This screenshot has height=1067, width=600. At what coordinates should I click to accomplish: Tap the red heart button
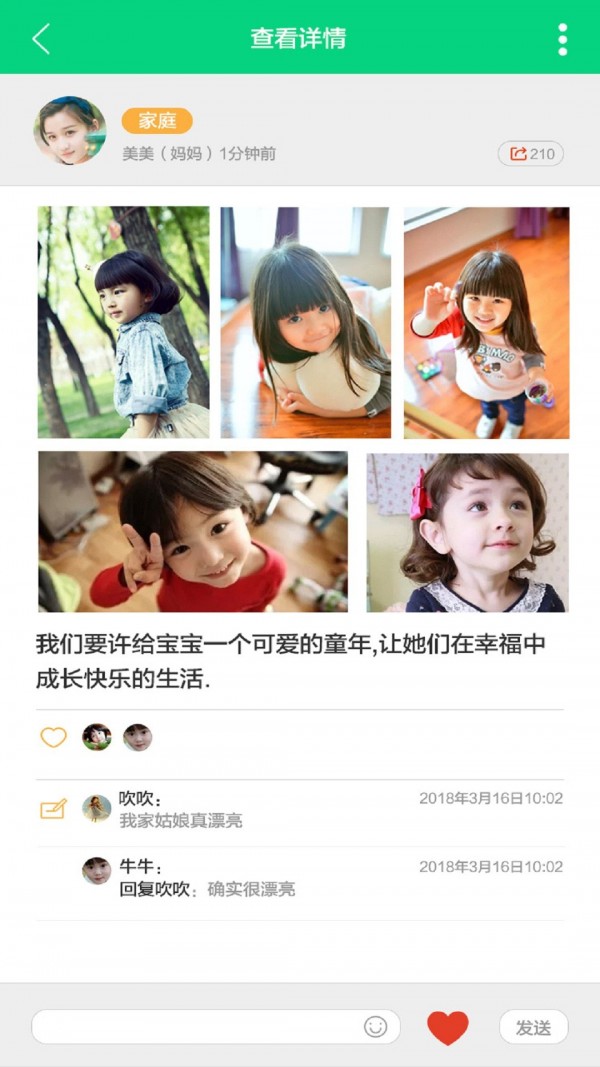tap(447, 1027)
